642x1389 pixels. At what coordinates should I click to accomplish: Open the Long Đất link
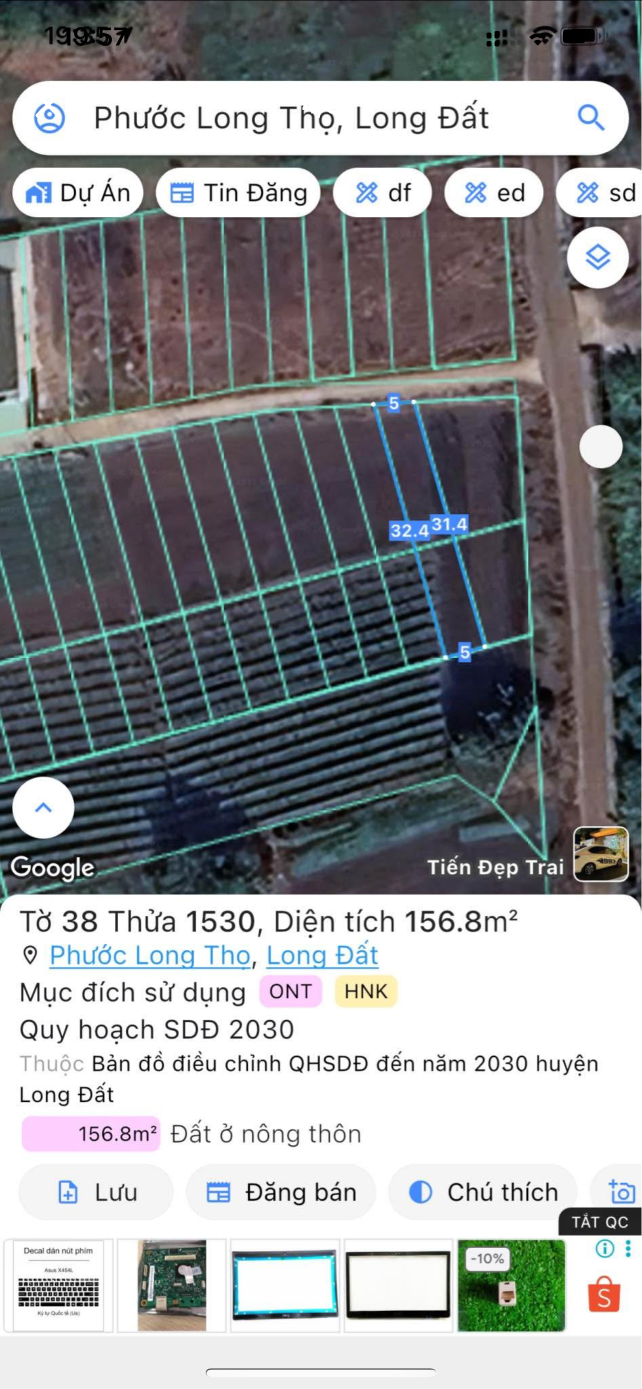tap(322, 955)
